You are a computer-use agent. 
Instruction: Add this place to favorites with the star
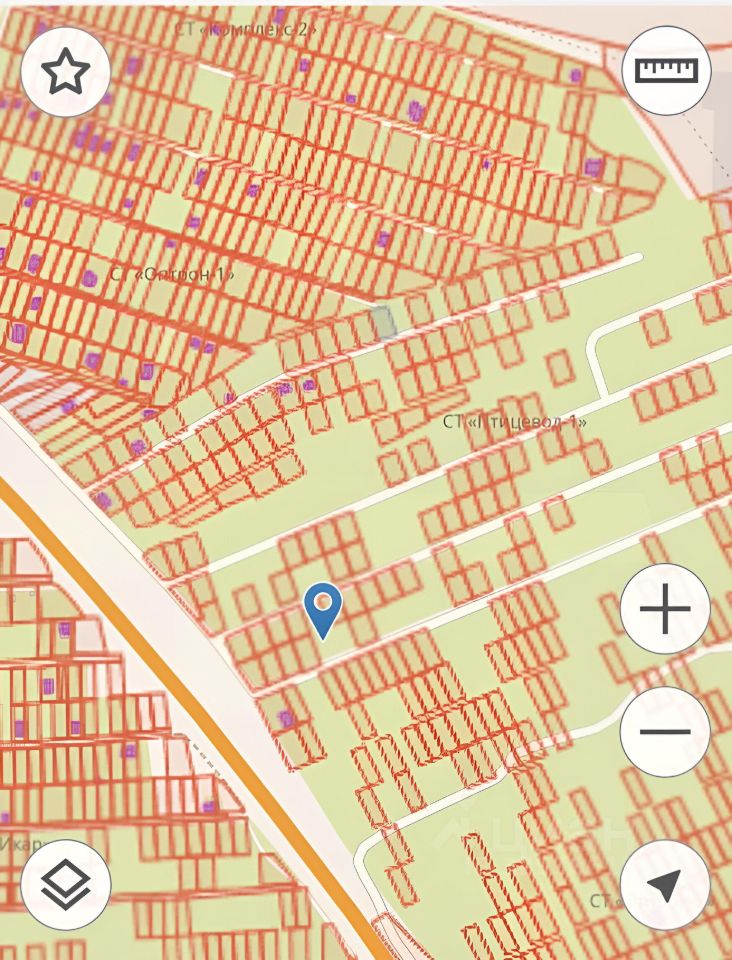(66, 73)
